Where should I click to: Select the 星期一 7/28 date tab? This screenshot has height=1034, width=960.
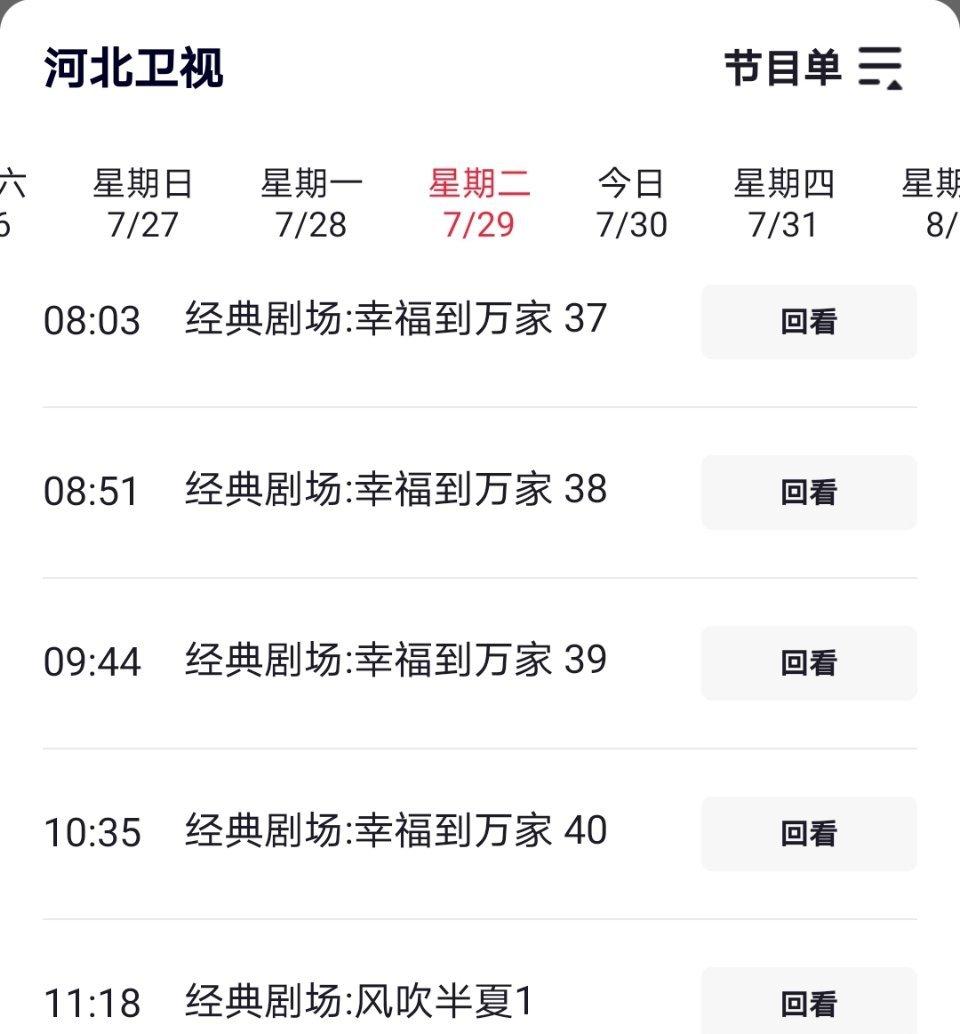[311, 203]
